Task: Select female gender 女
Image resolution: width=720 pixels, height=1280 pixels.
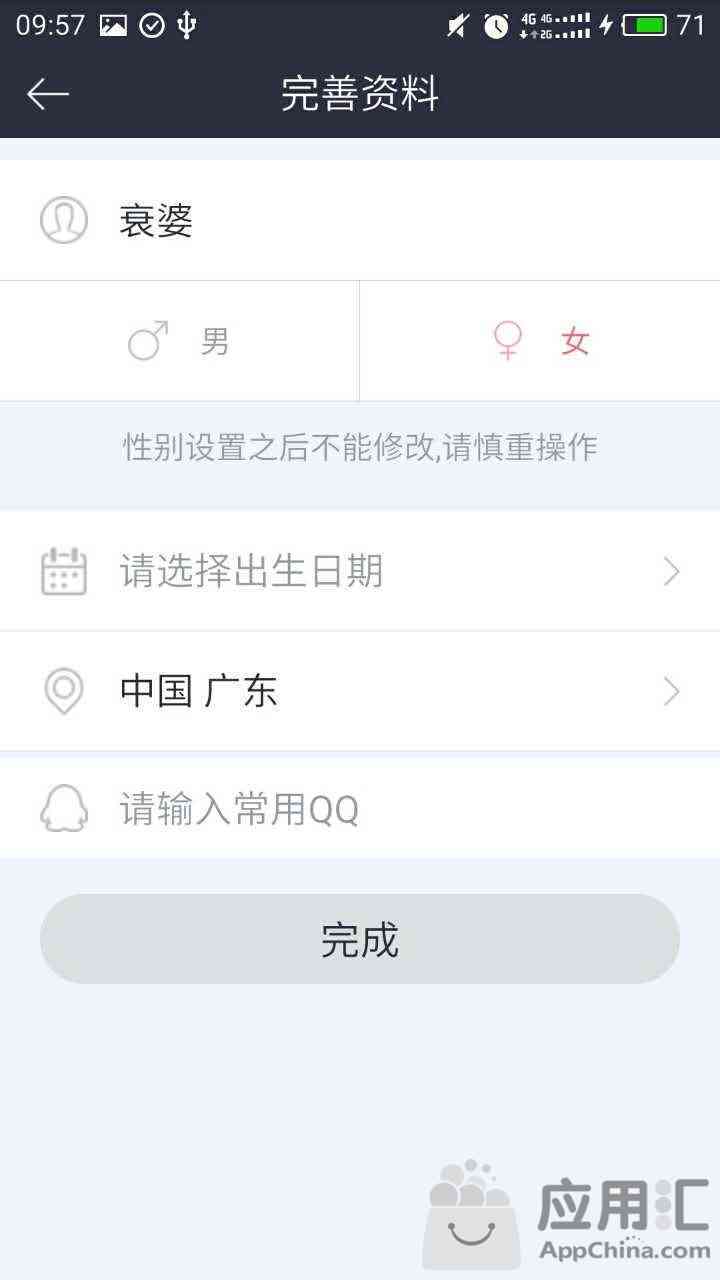Action: click(540, 341)
